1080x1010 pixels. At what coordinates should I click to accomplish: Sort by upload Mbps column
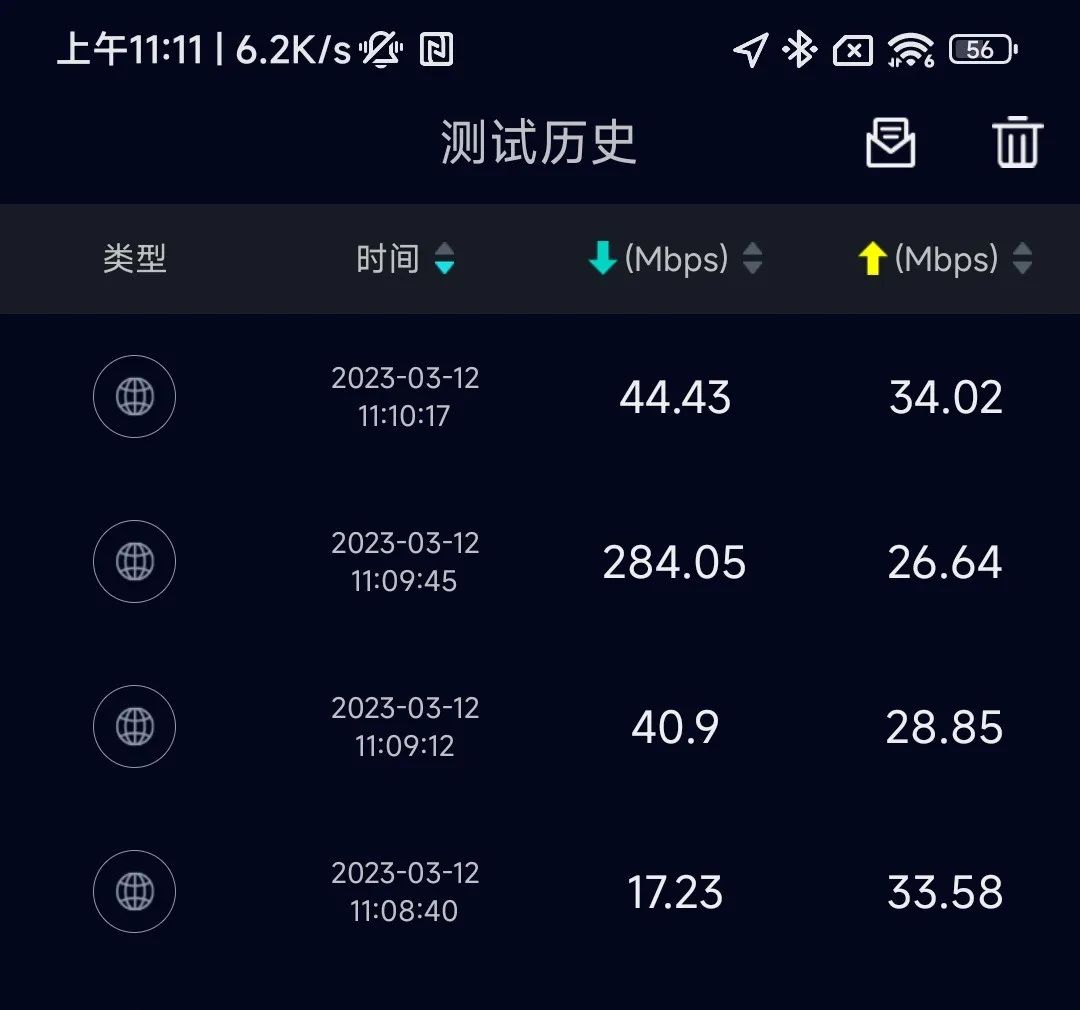[x=946, y=258]
